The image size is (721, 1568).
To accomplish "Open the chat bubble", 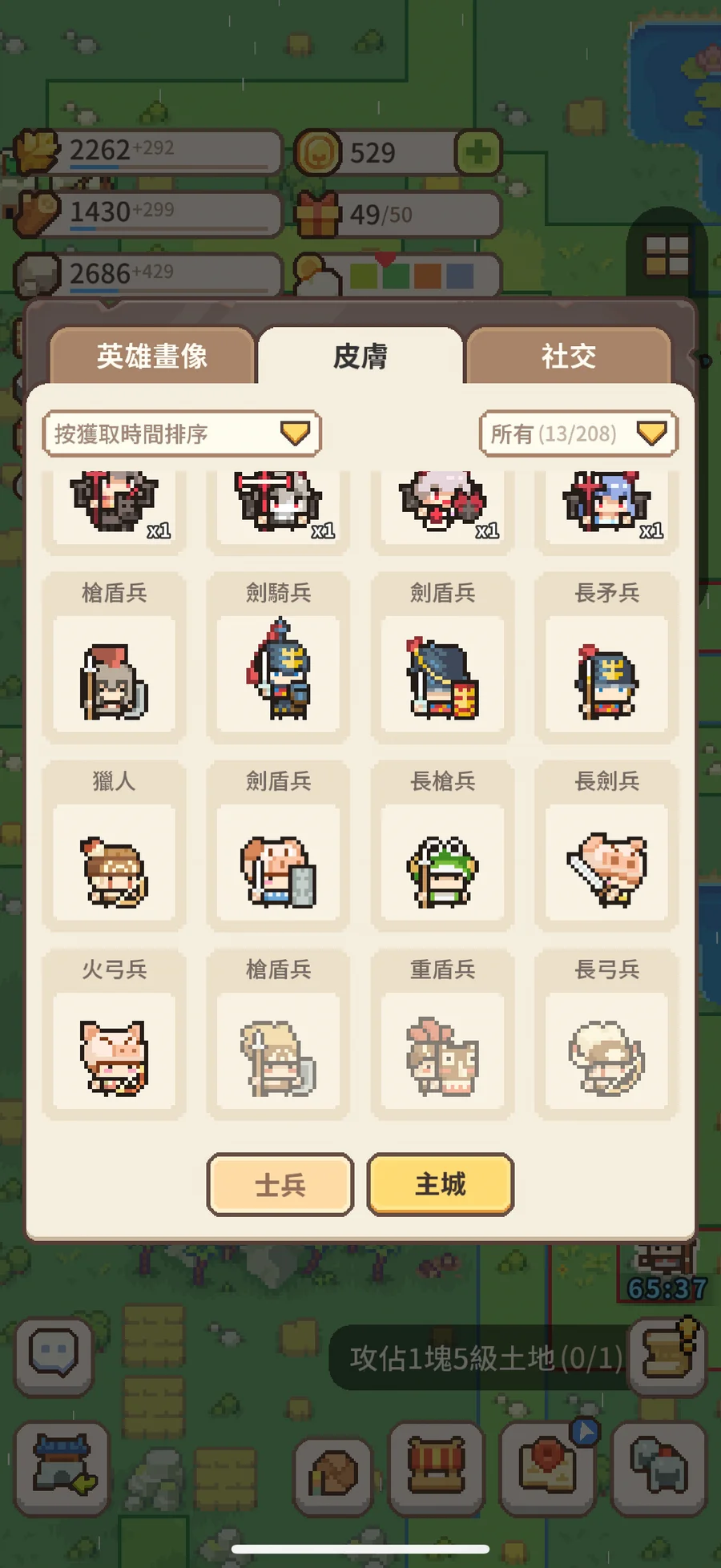I will coord(54,1356).
